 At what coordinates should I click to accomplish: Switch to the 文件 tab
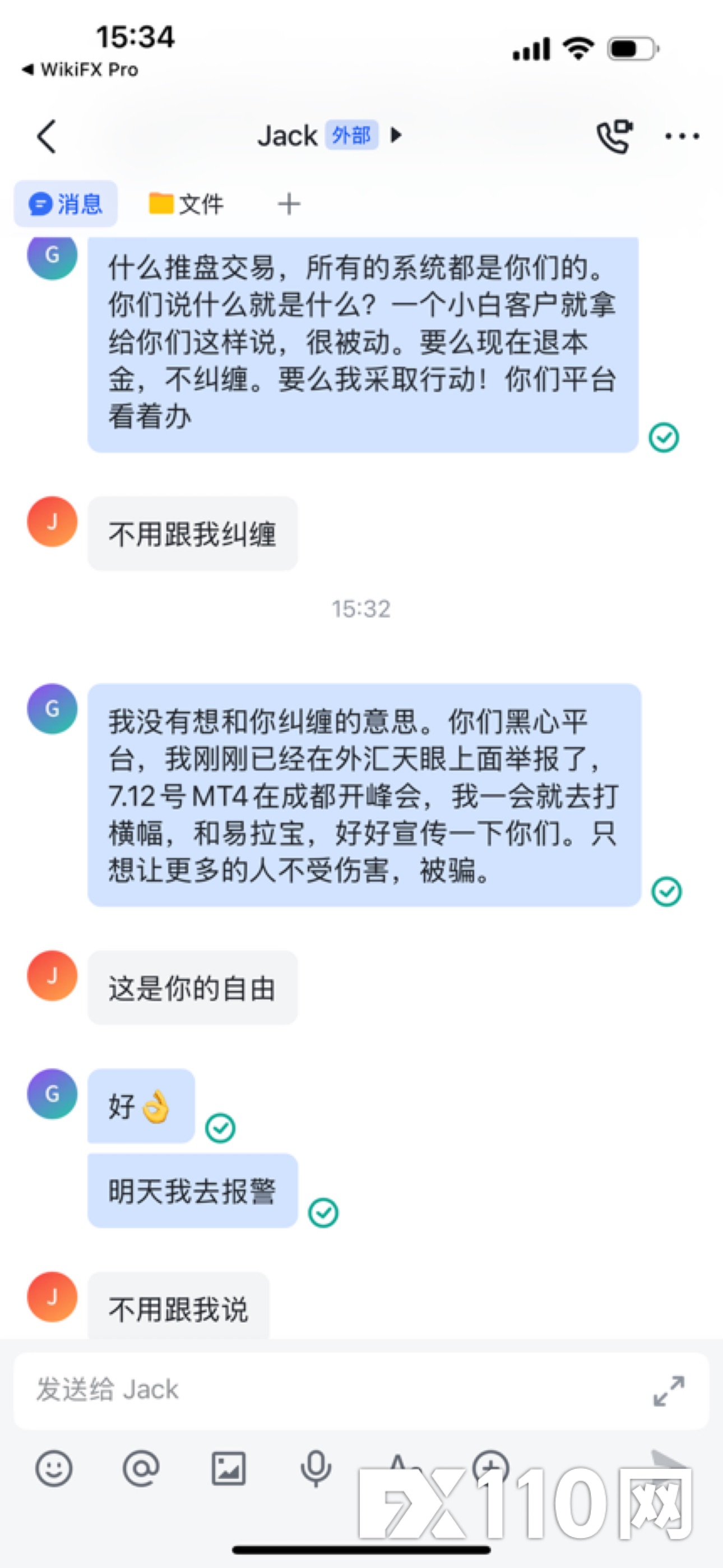(186, 204)
